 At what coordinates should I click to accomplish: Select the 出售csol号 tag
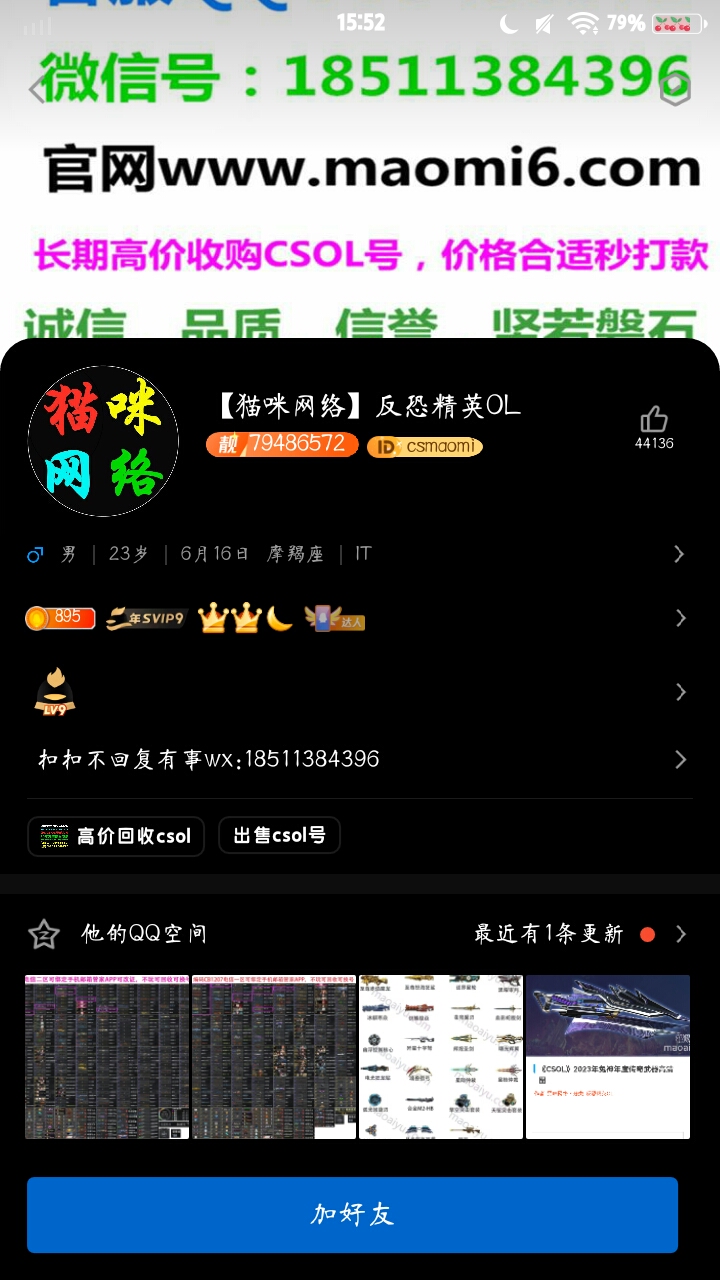pos(279,836)
